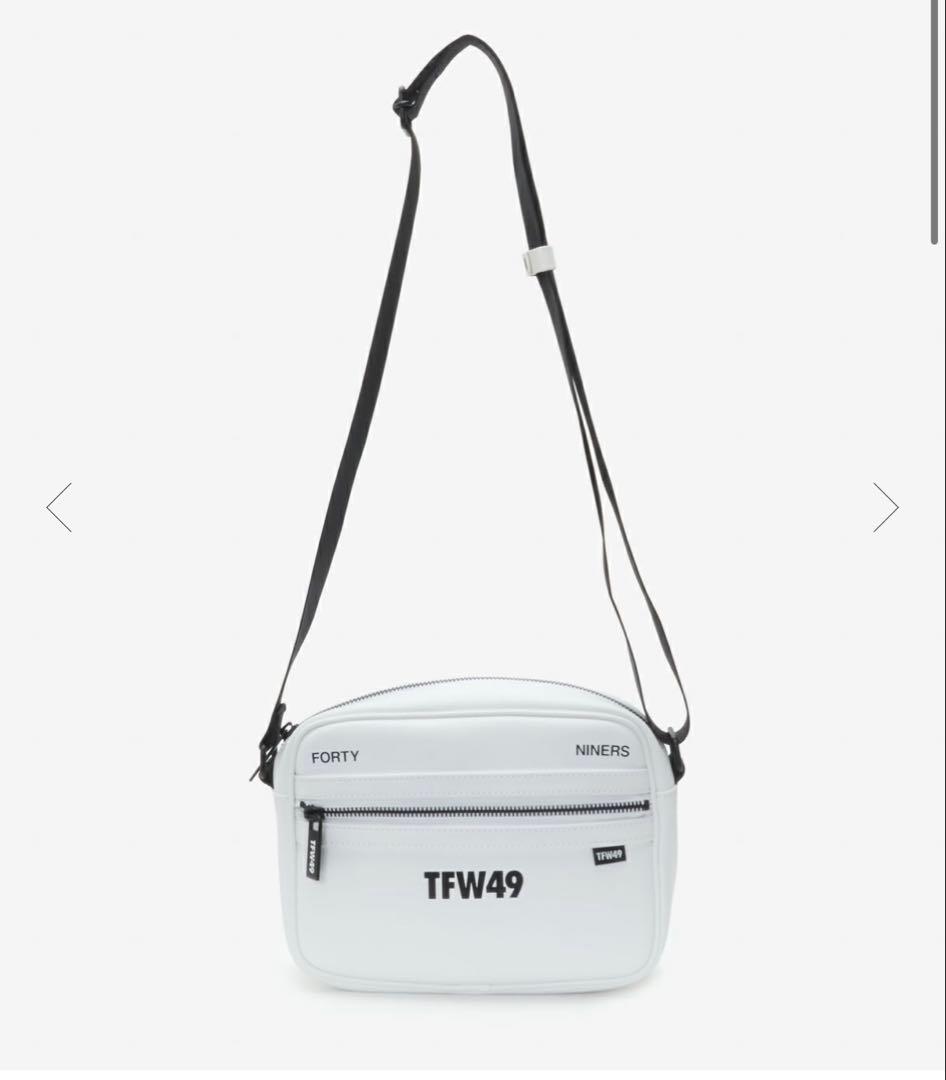This screenshot has width=946, height=1080.
Task: Click the white strap adjuster slider
Action: (x=537, y=261)
